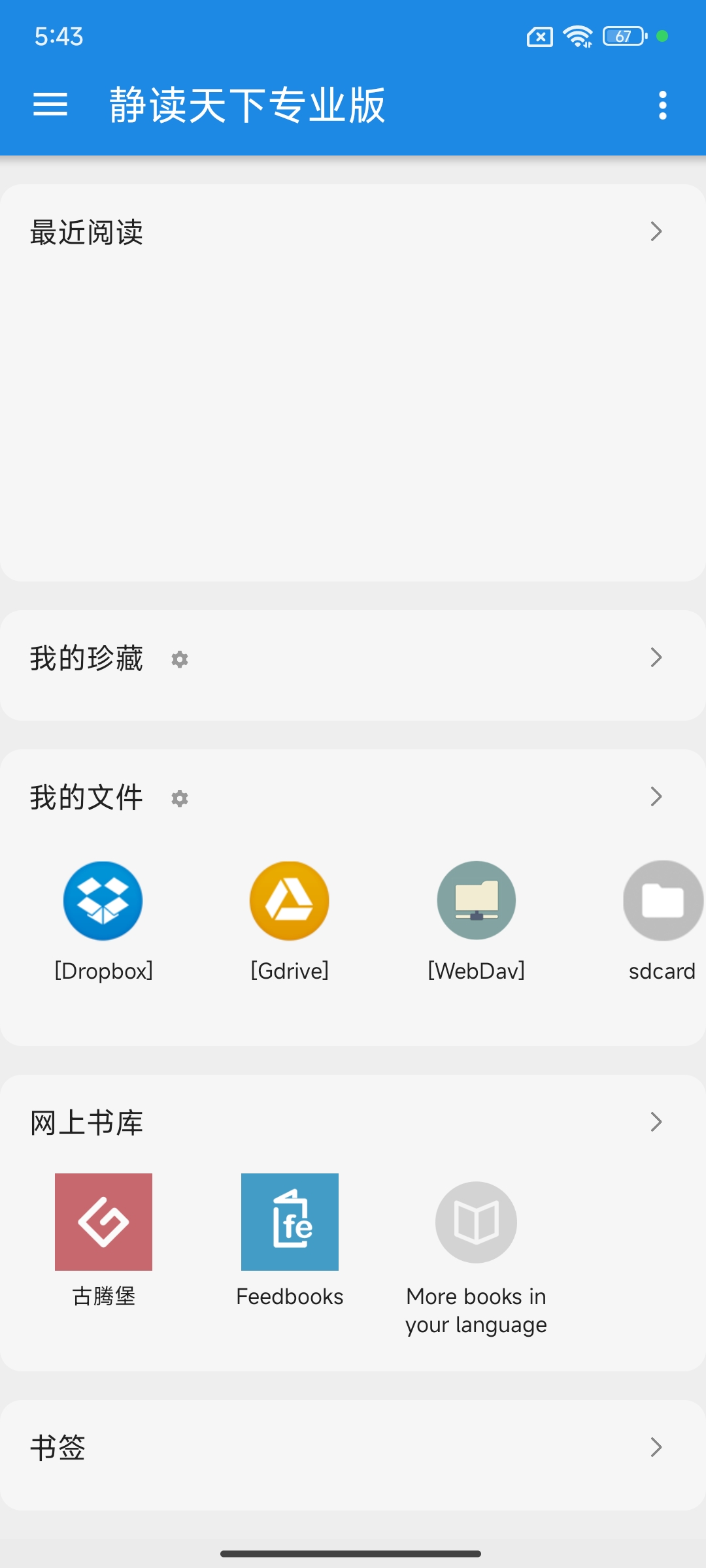Browse the sdcard folder
The height and width of the screenshot is (1568, 706).
(x=662, y=902)
